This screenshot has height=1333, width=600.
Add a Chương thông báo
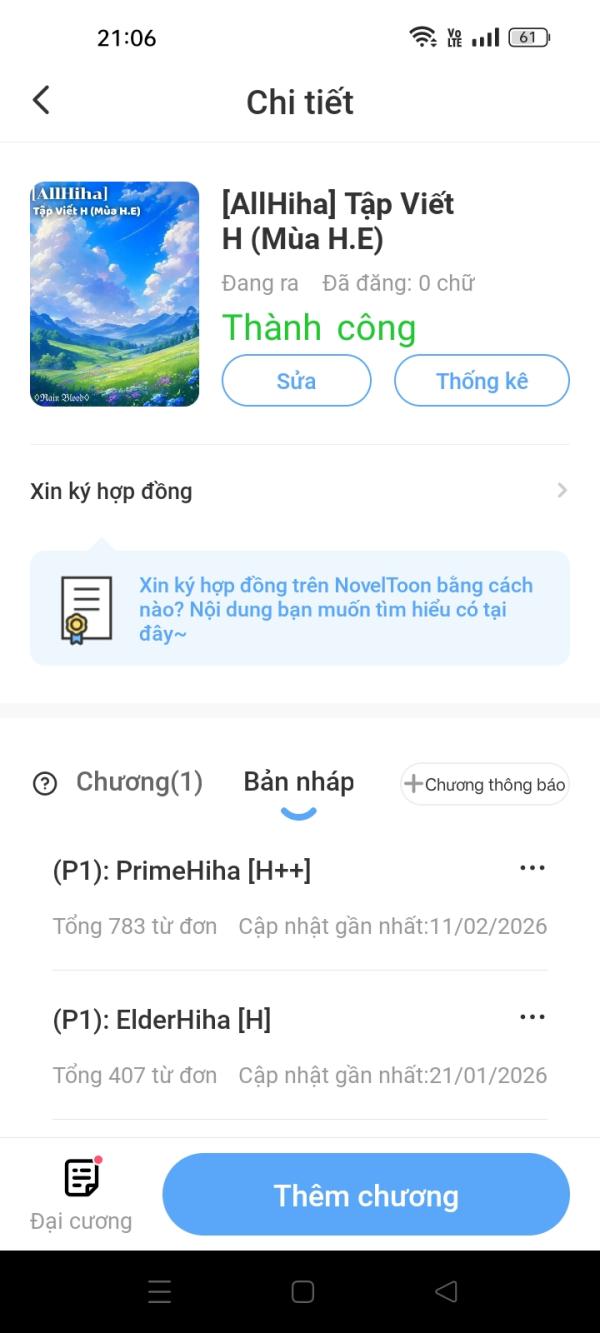485,785
